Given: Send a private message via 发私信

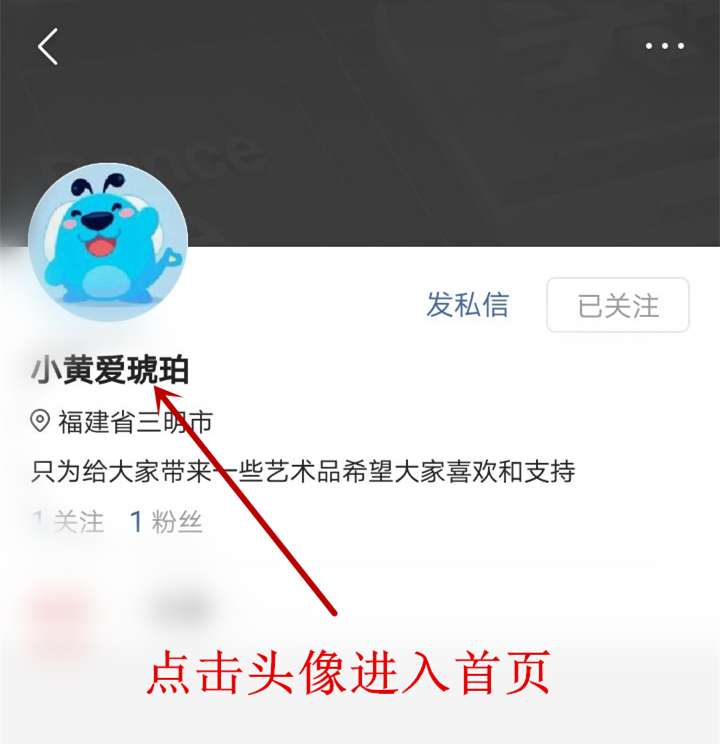Looking at the screenshot, I should click(467, 304).
